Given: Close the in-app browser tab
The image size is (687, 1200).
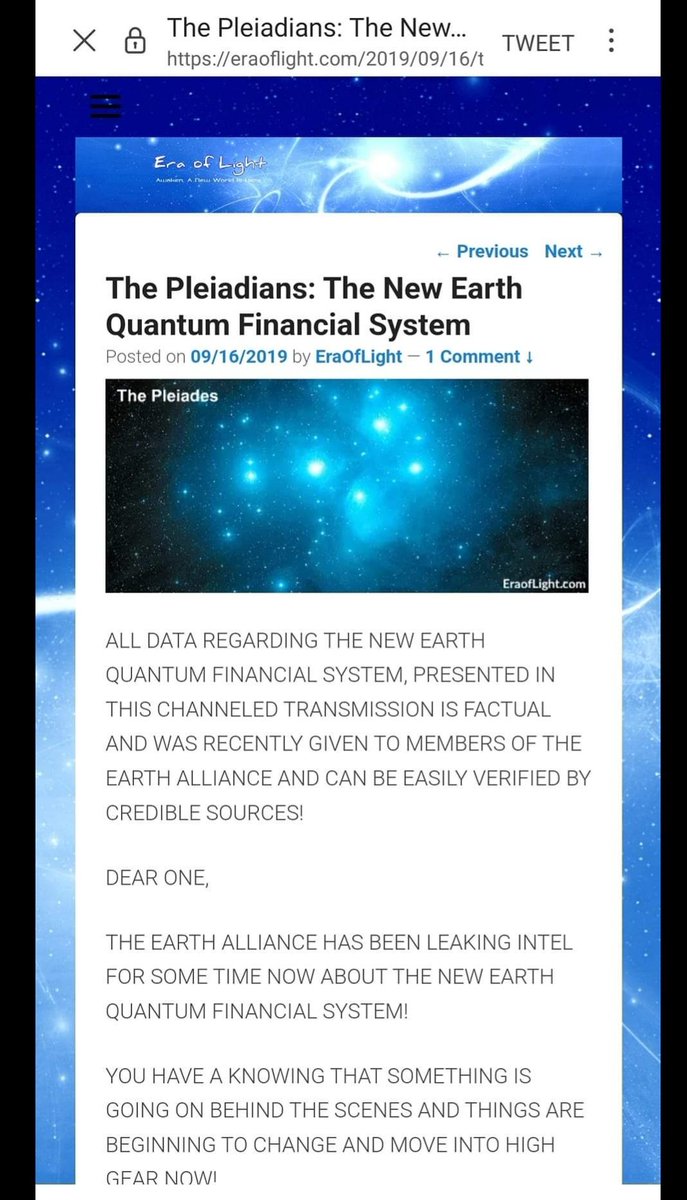Looking at the screenshot, I should (x=85, y=41).
